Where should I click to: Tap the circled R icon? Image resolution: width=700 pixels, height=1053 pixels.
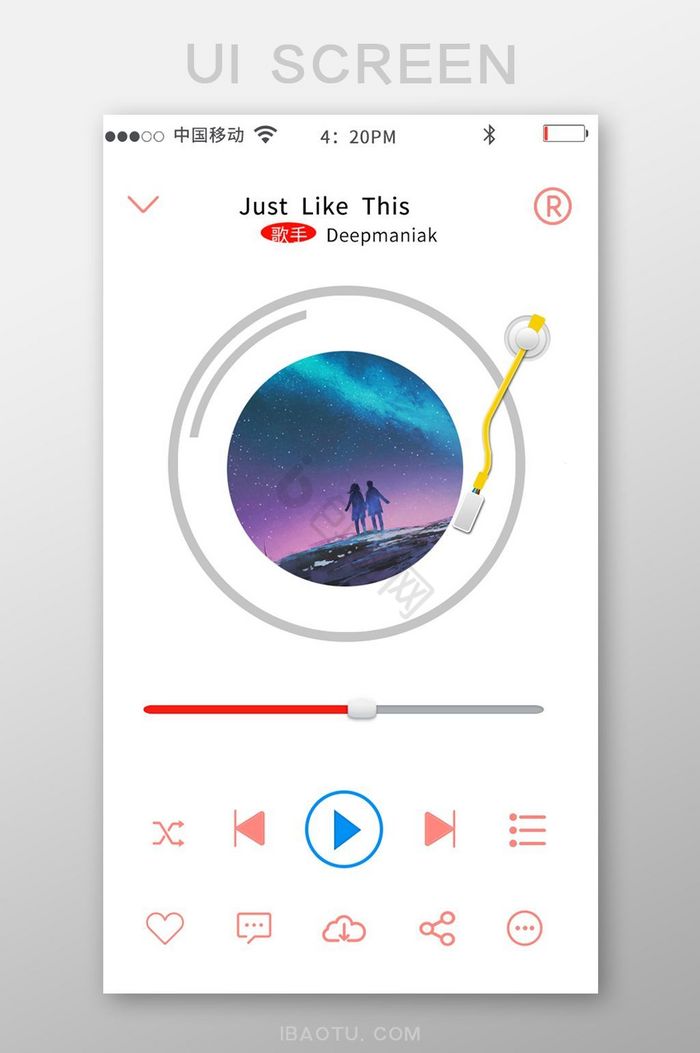552,206
